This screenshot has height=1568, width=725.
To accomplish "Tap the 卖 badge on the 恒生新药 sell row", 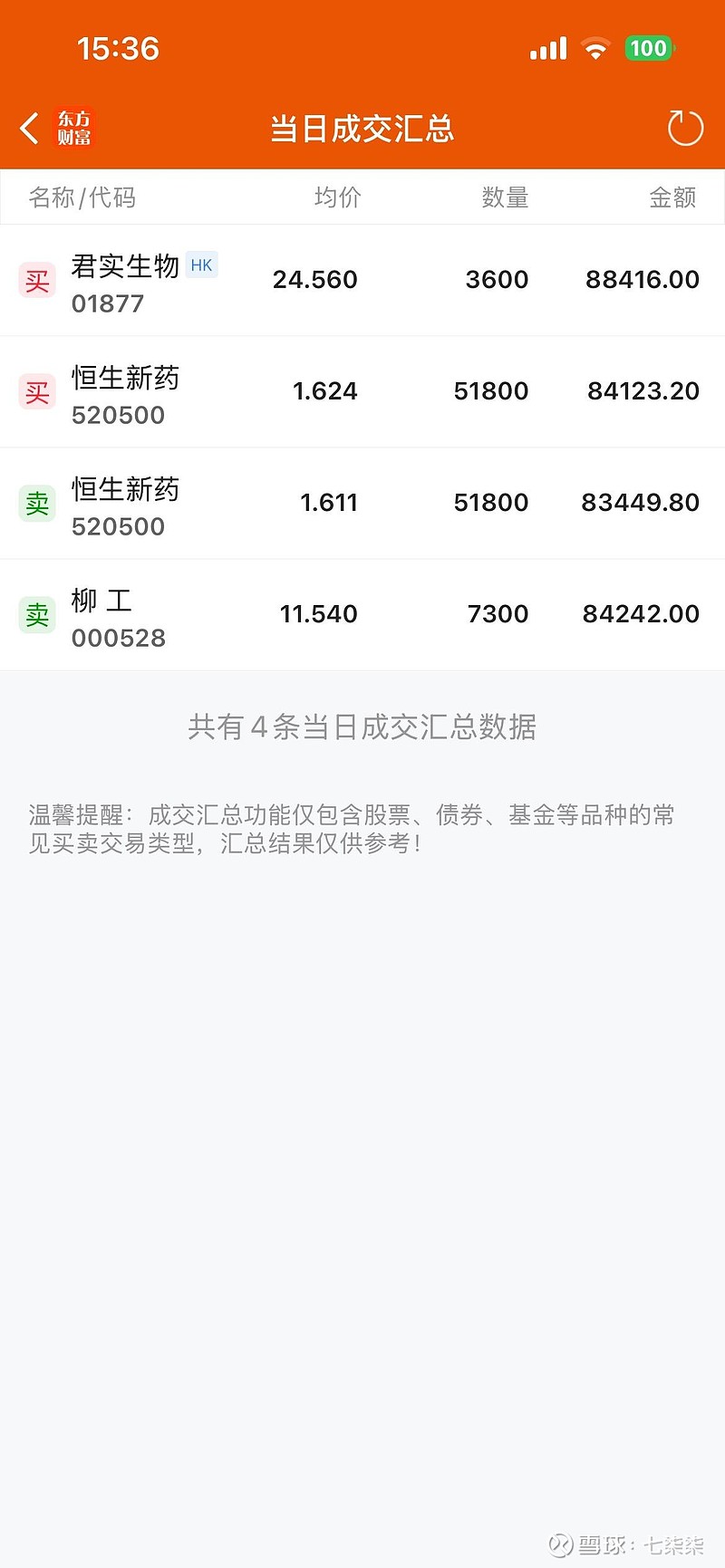I will tap(36, 503).
